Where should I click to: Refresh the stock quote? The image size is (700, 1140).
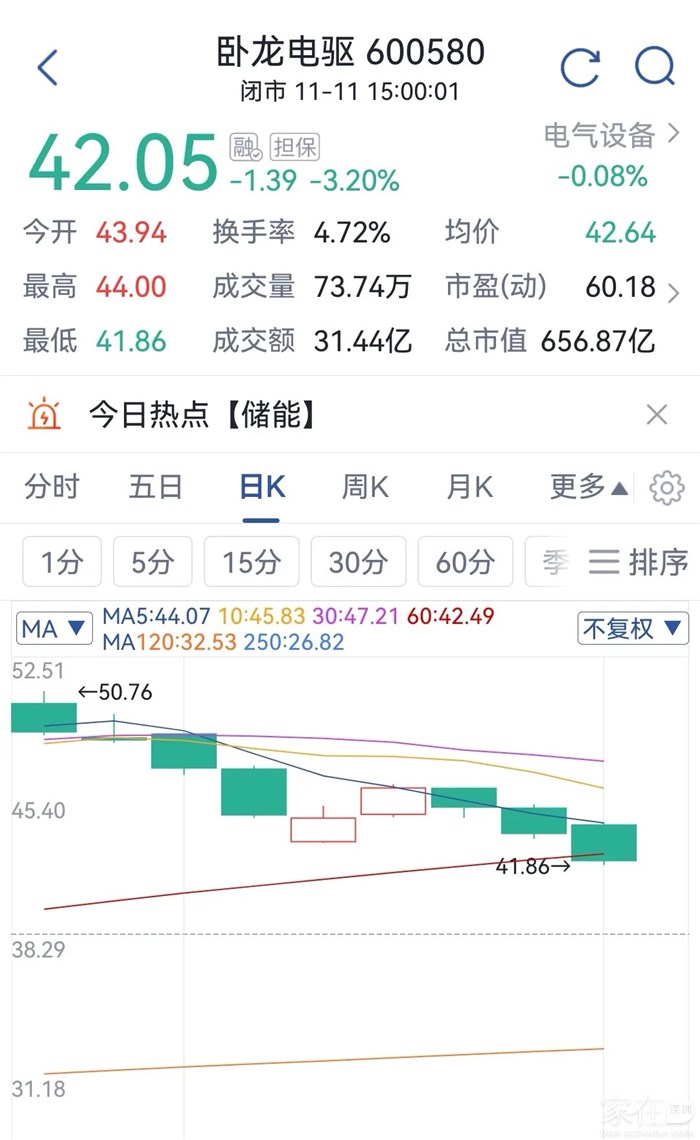pos(580,68)
